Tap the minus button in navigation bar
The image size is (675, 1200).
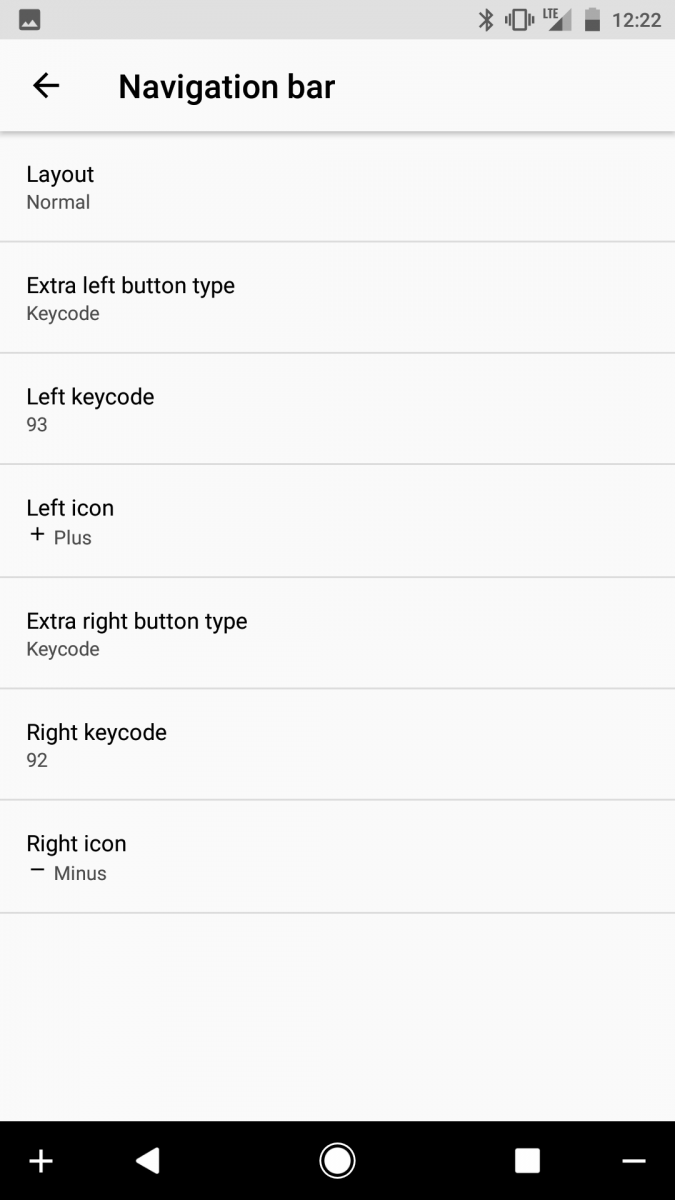click(634, 1161)
